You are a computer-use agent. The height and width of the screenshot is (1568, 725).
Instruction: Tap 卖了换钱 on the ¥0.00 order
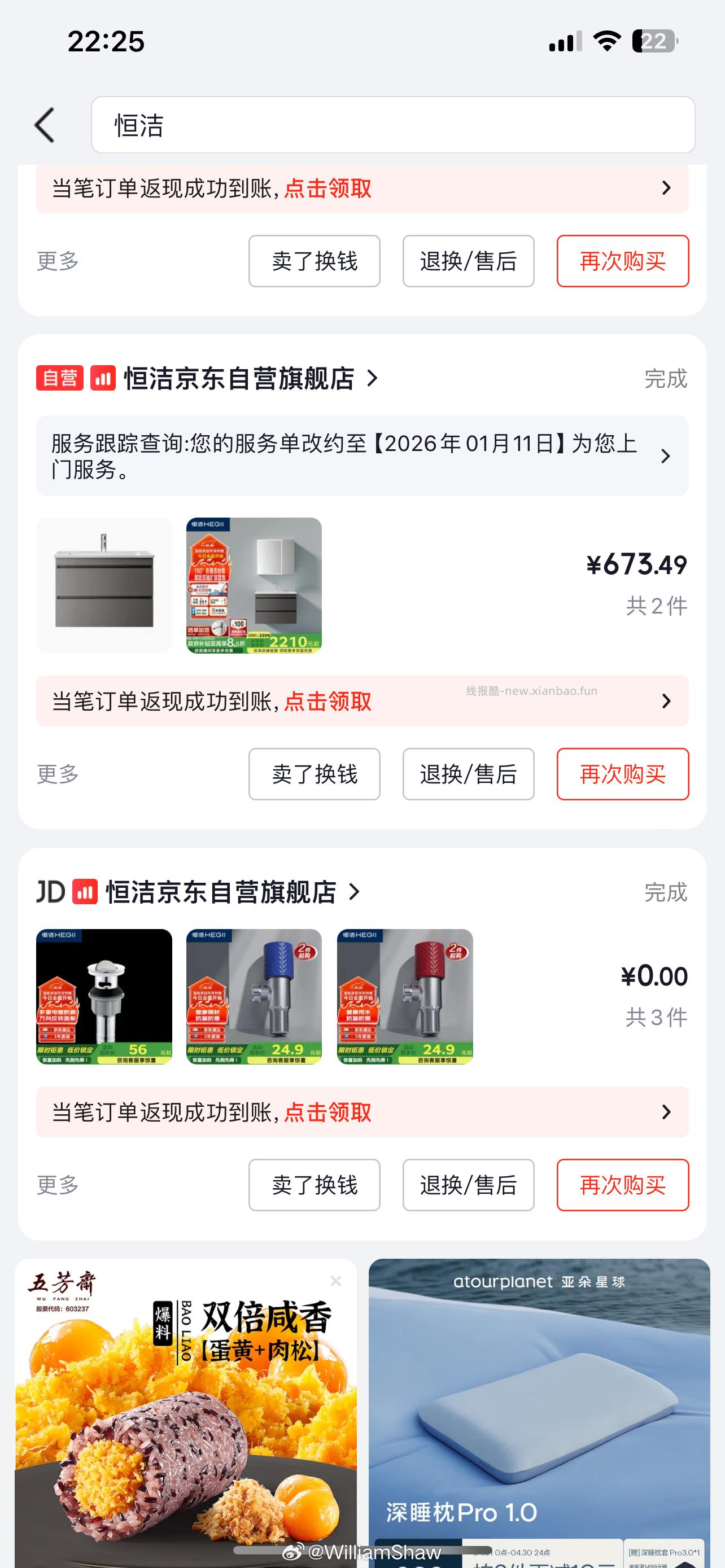pos(314,1185)
